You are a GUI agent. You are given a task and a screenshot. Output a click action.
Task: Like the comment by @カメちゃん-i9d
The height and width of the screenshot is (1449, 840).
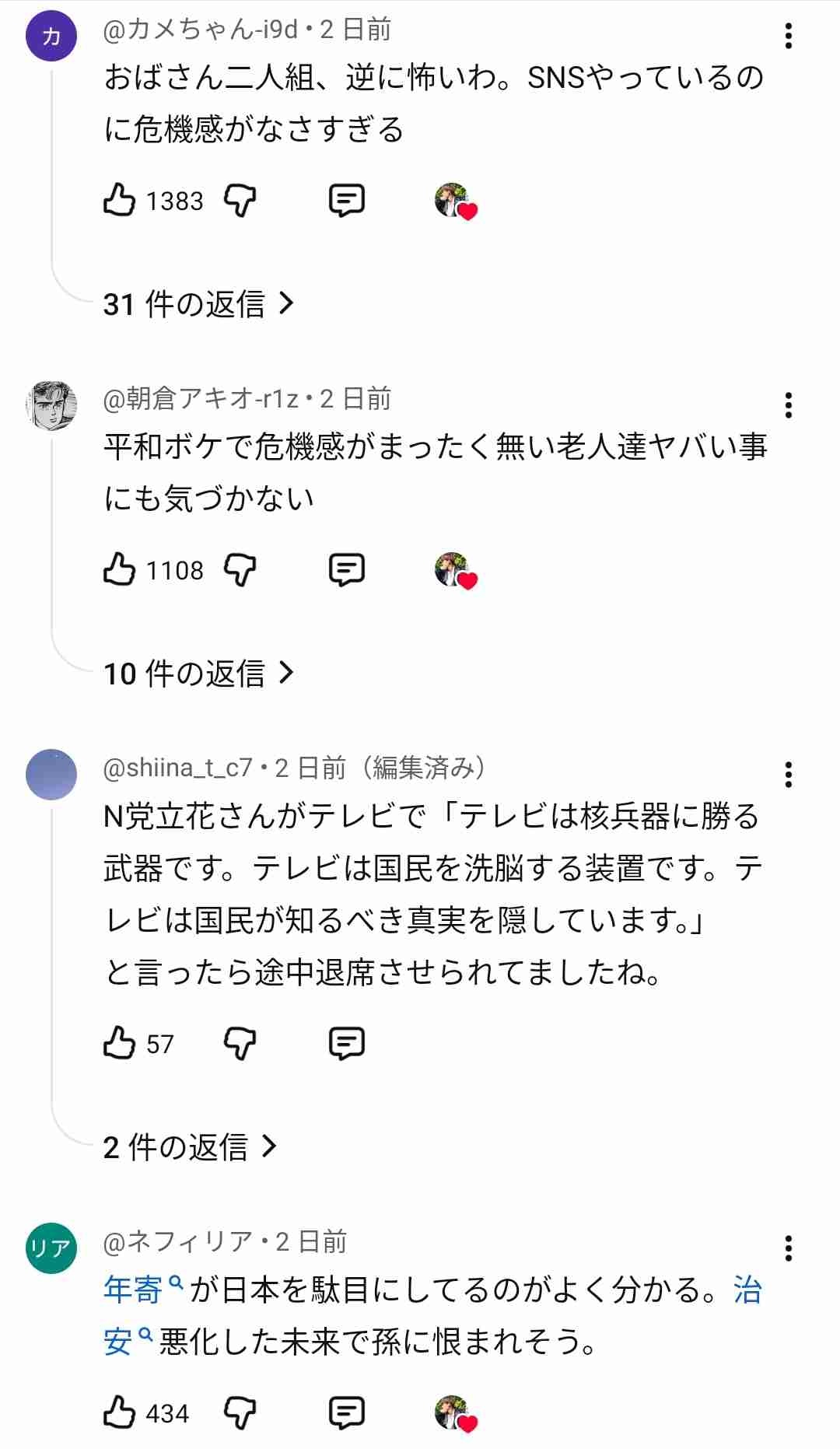click(x=119, y=200)
